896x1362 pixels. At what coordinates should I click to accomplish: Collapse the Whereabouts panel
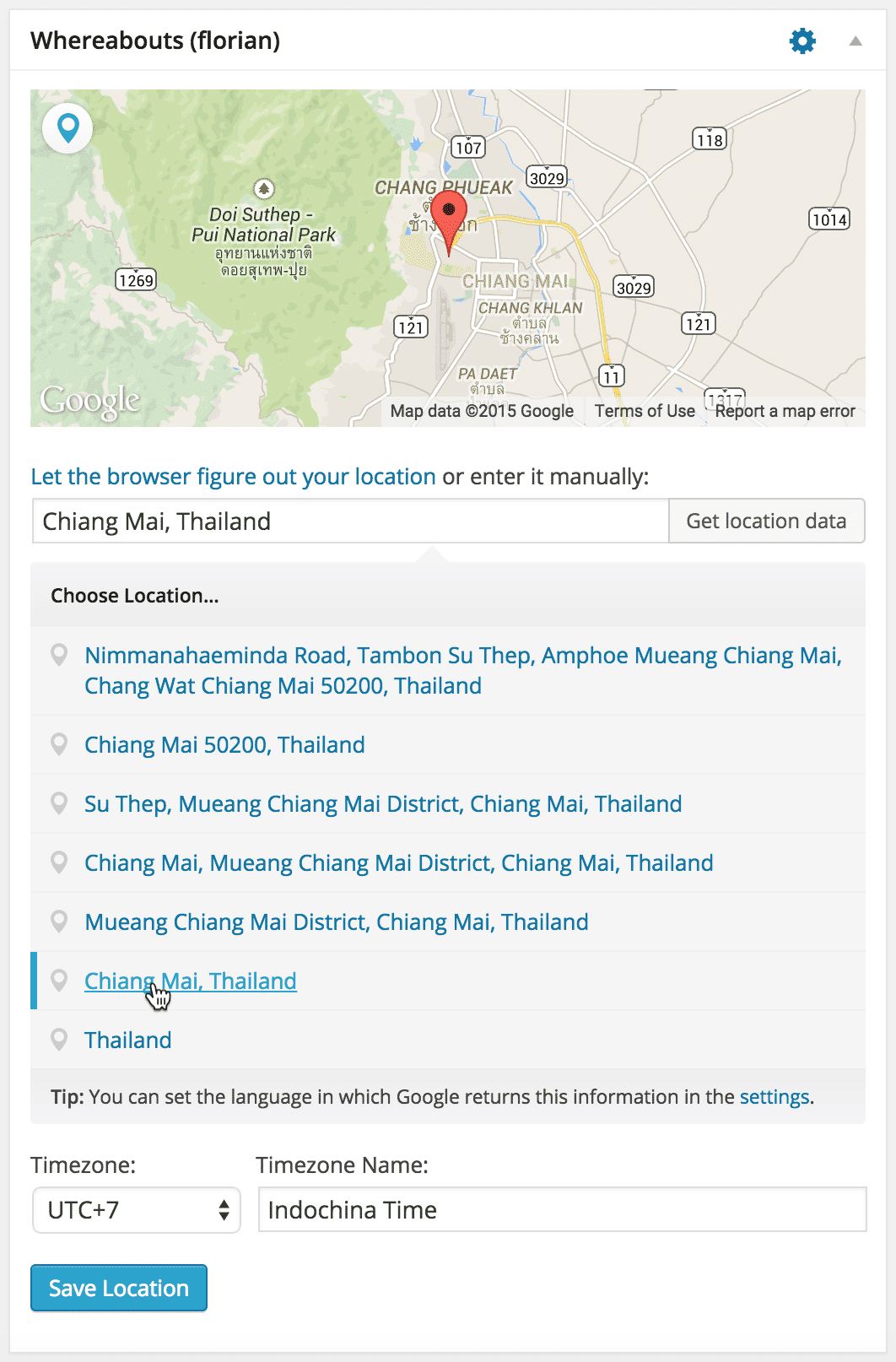pyautogui.click(x=856, y=41)
